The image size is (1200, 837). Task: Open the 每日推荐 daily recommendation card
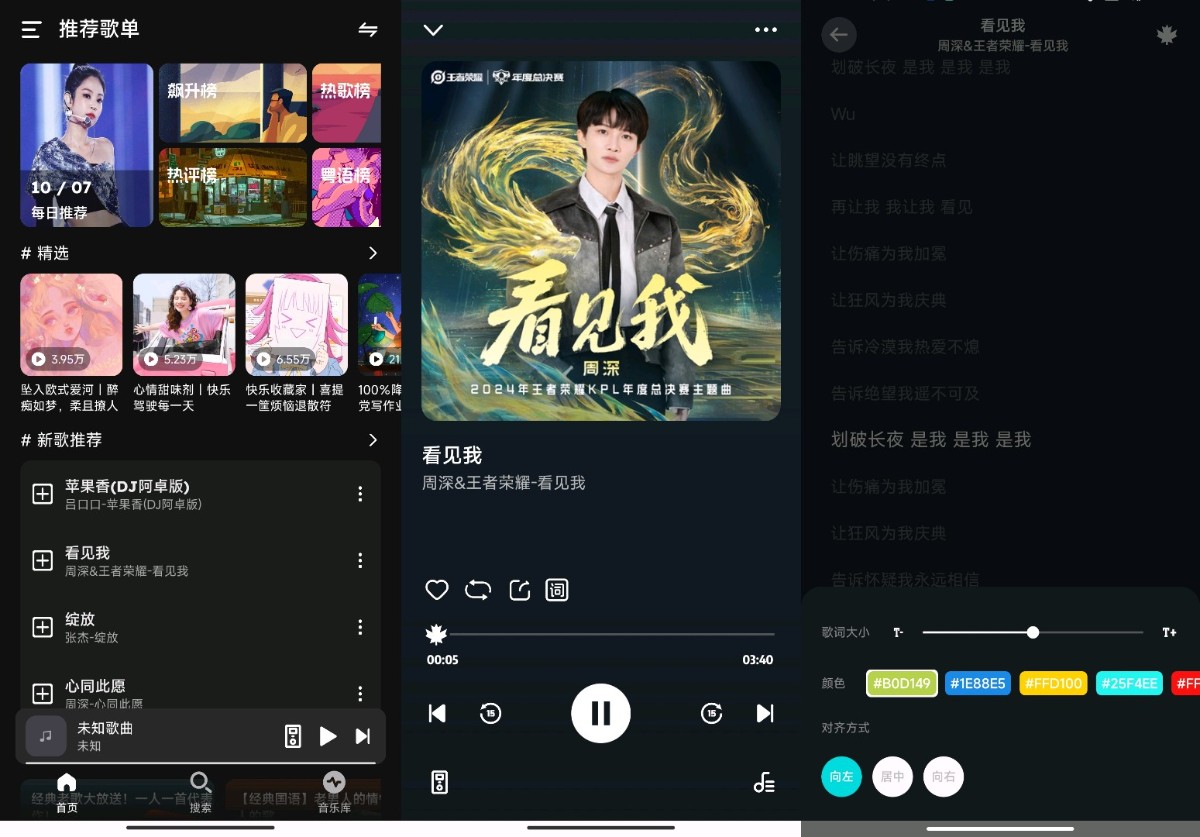86,145
